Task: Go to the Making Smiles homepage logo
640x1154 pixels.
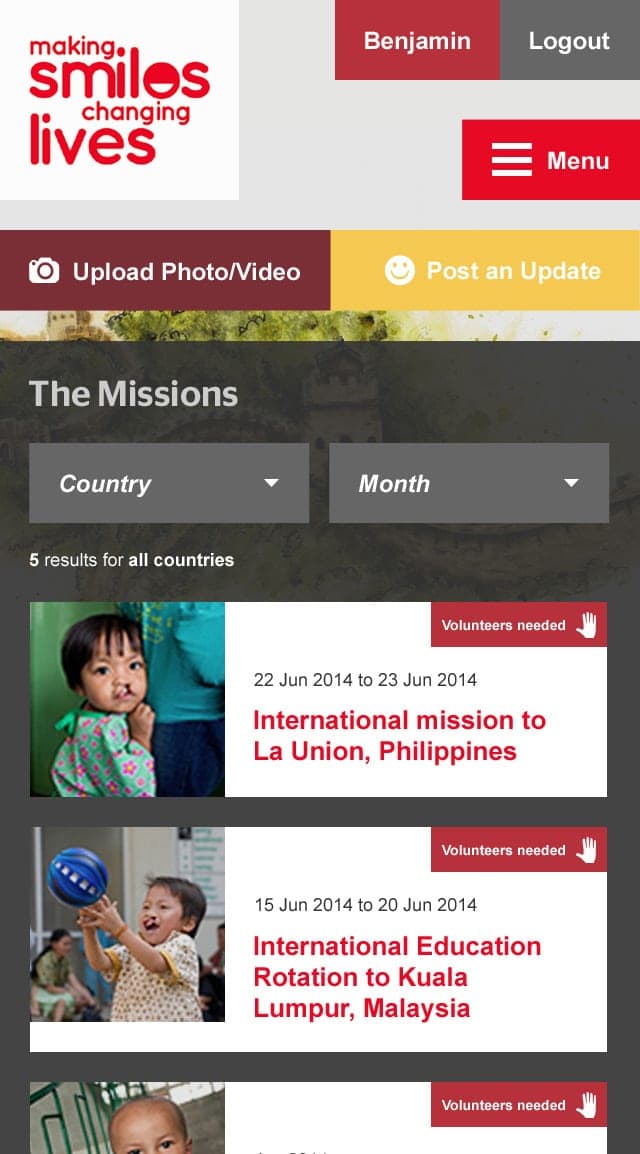Action: [x=119, y=100]
